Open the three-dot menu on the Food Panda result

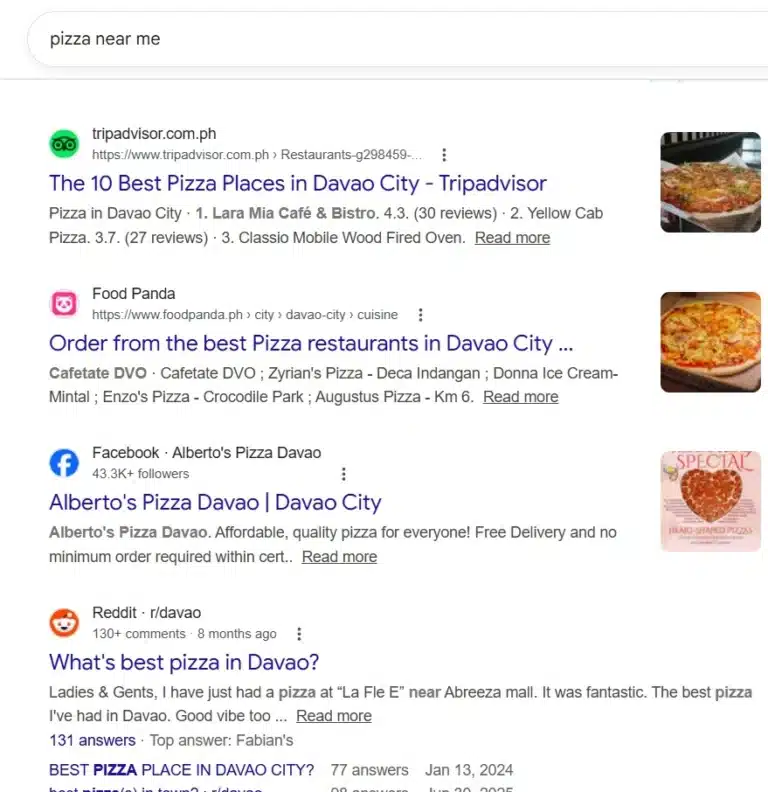click(x=420, y=314)
